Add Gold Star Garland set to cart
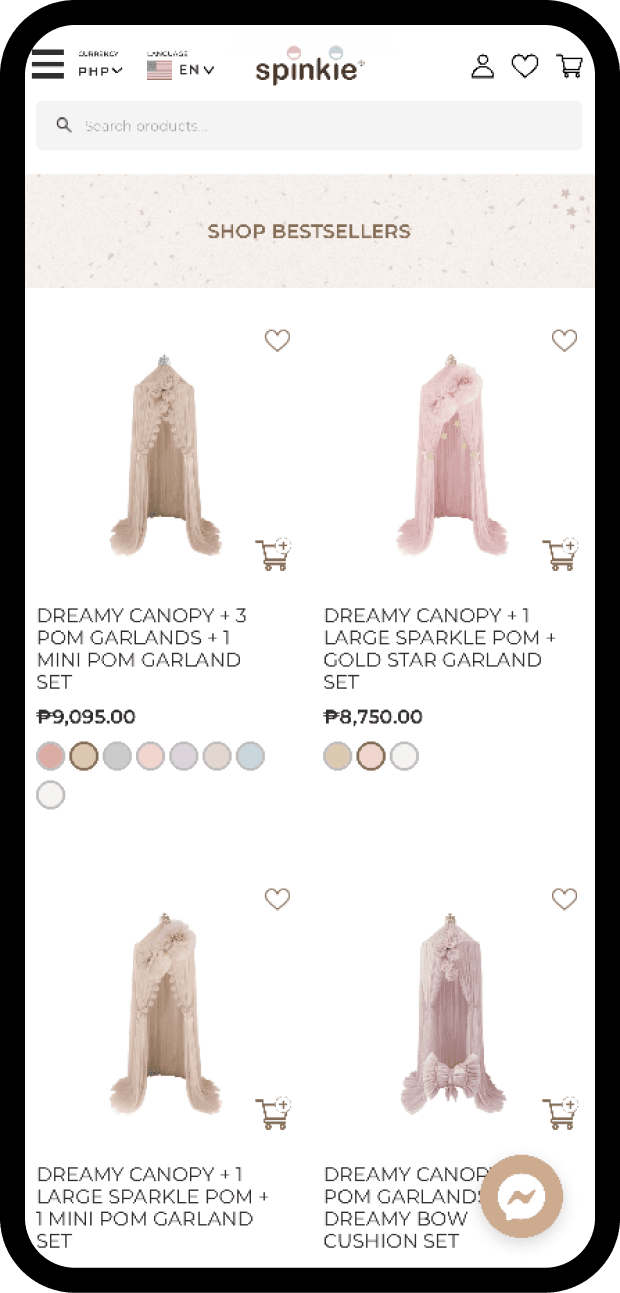Image resolution: width=620 pixels, height=1293 pixels. (x=560, y=554)
